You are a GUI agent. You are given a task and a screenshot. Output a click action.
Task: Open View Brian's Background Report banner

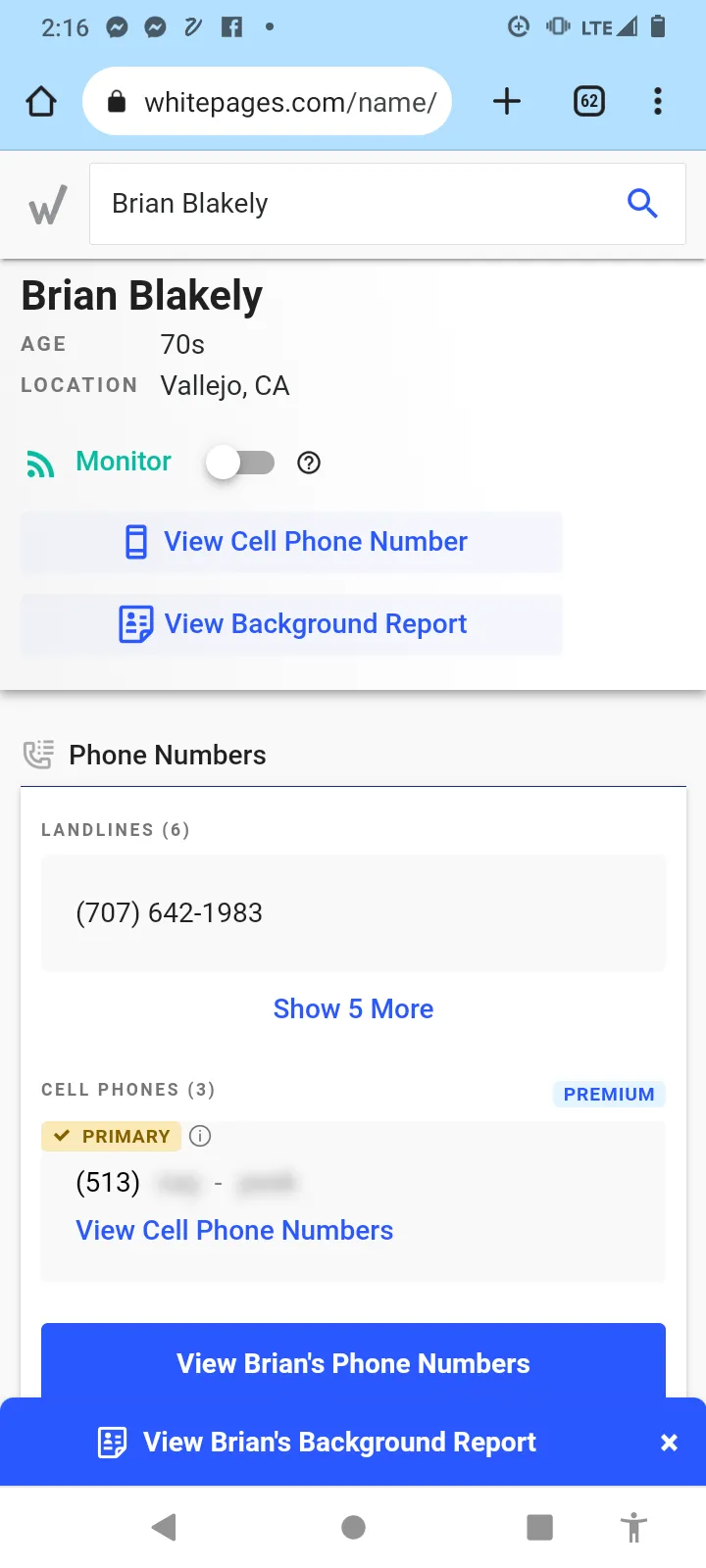point(318,1442)
